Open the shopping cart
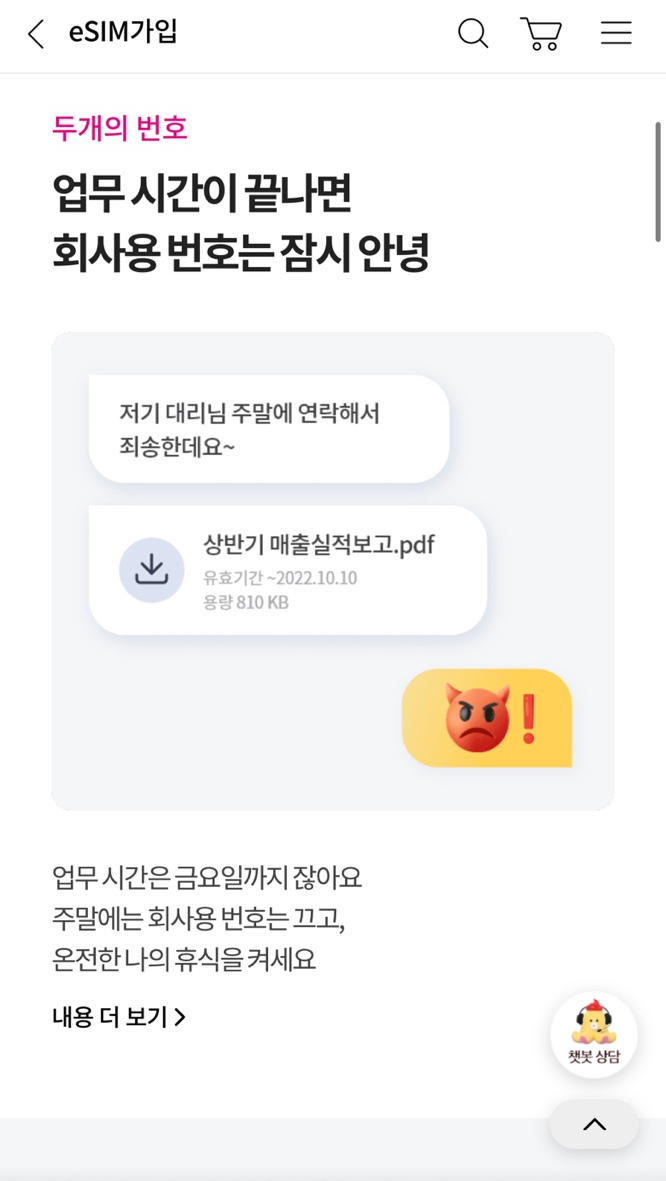666x1181 pixels. click(541, 34)
